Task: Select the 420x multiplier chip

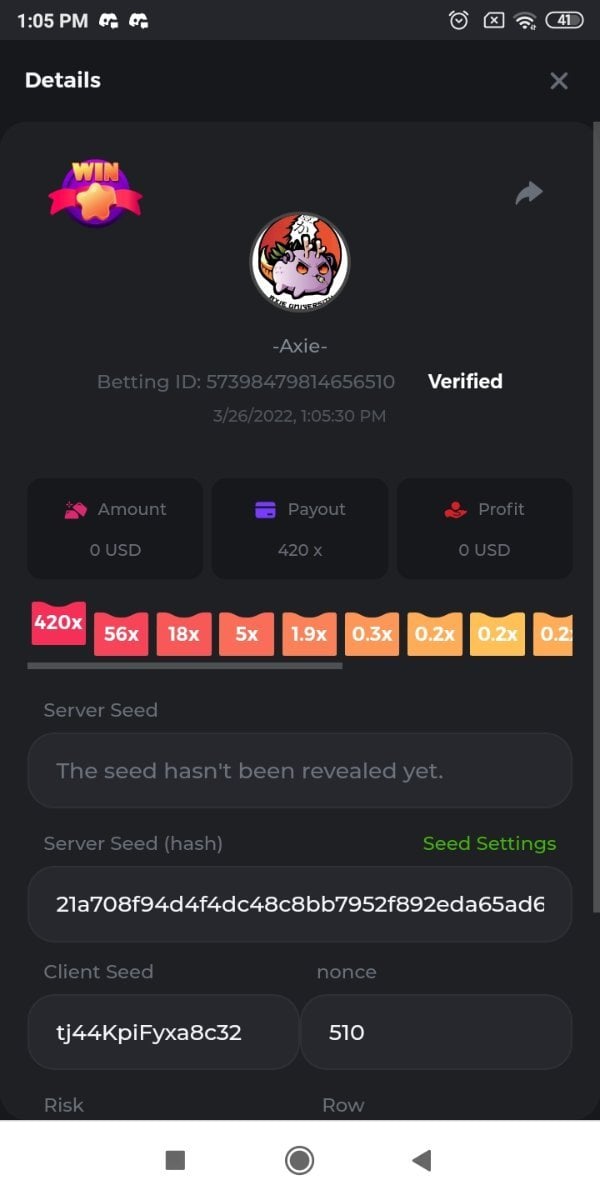Action: pos(58,623)
